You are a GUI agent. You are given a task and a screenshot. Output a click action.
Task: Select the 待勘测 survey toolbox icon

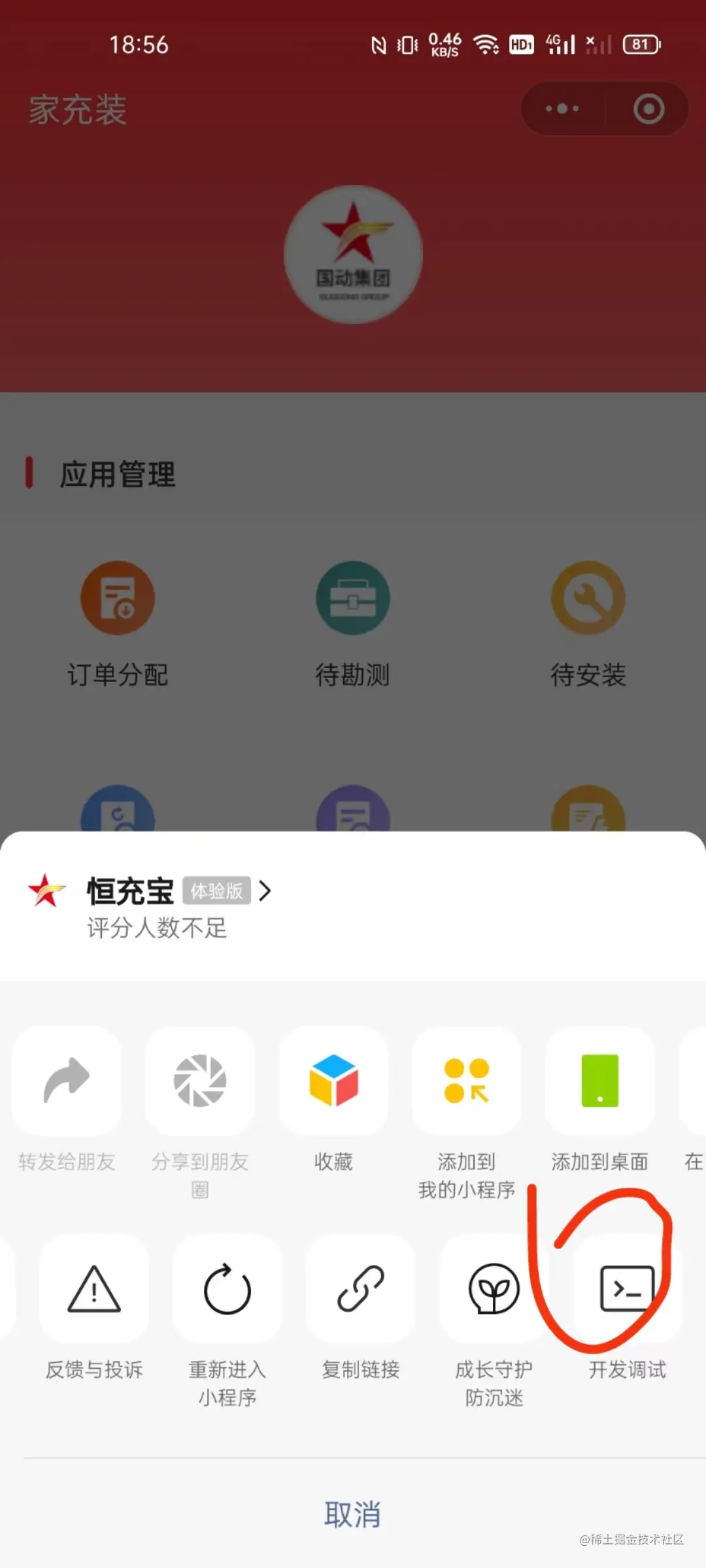tap(353, 598)
